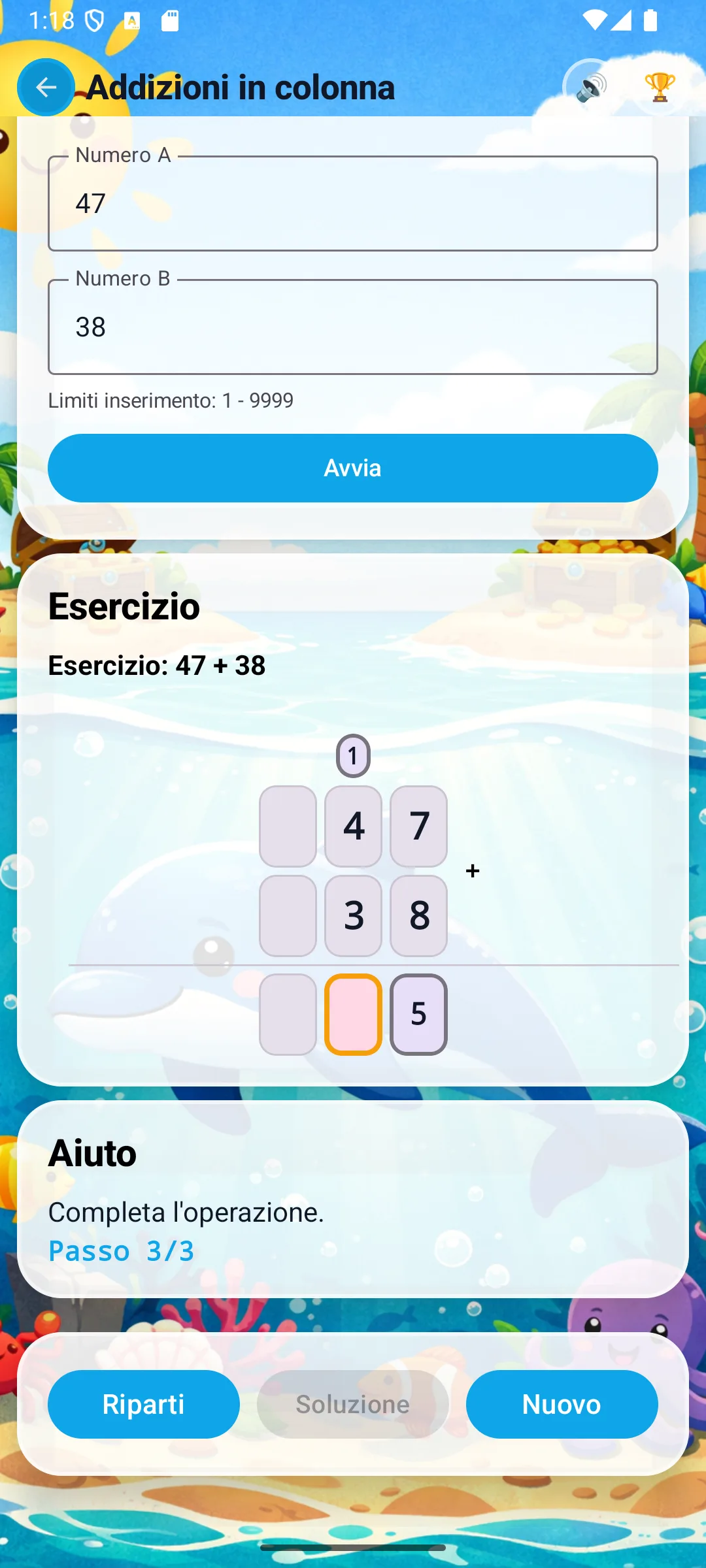Screen dimensions: 706x1568
Task: Start the exercise with Avvia
Action: click(353, 468)
